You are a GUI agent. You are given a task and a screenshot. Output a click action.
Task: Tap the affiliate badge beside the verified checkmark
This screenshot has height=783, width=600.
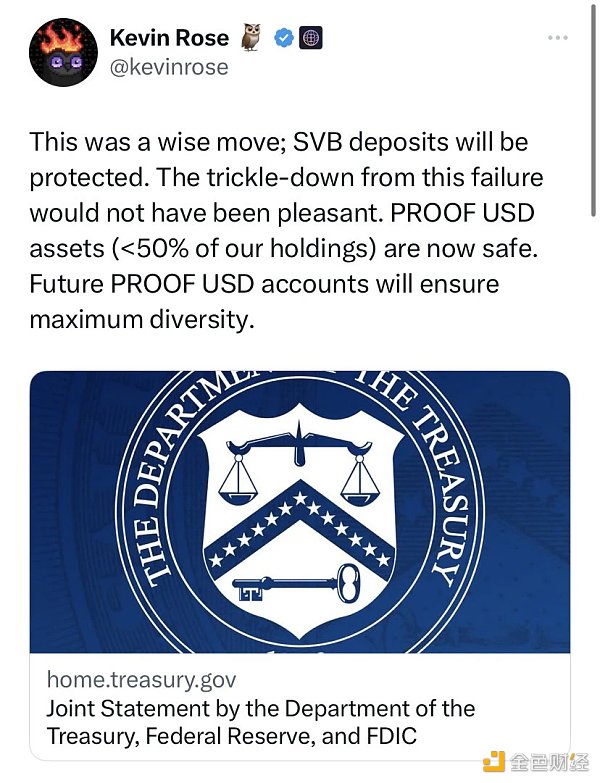click(x=311, y=39)
